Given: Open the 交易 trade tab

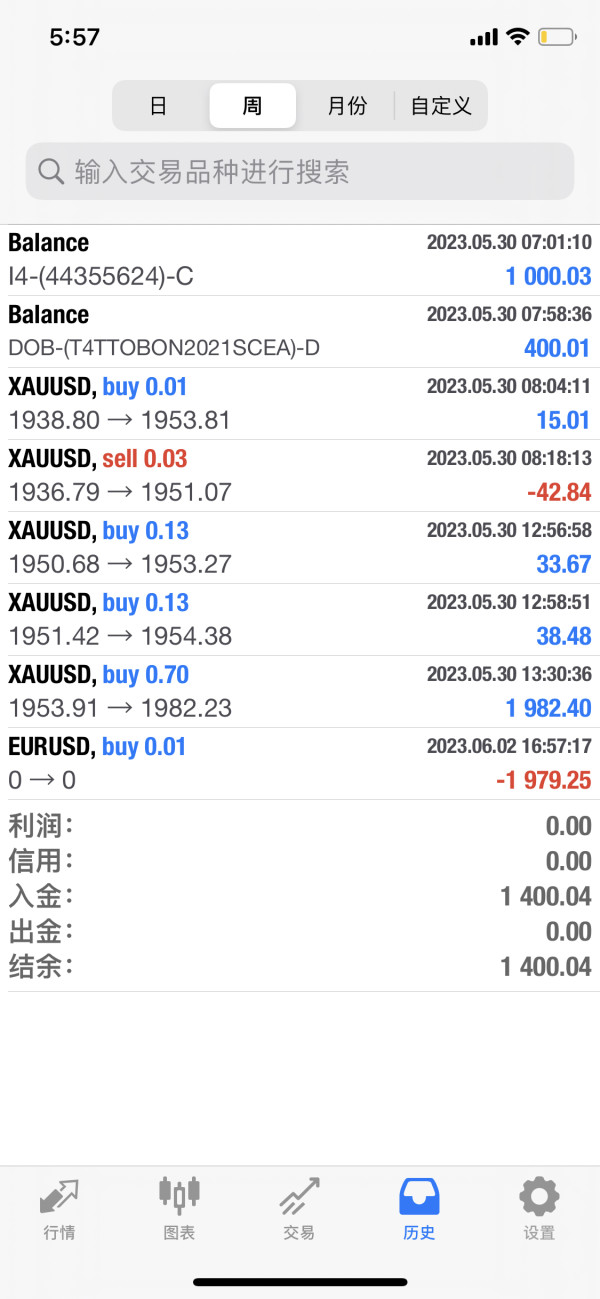Looking at the screenshot, I should pyautogui.click(x=299, y=1208).
